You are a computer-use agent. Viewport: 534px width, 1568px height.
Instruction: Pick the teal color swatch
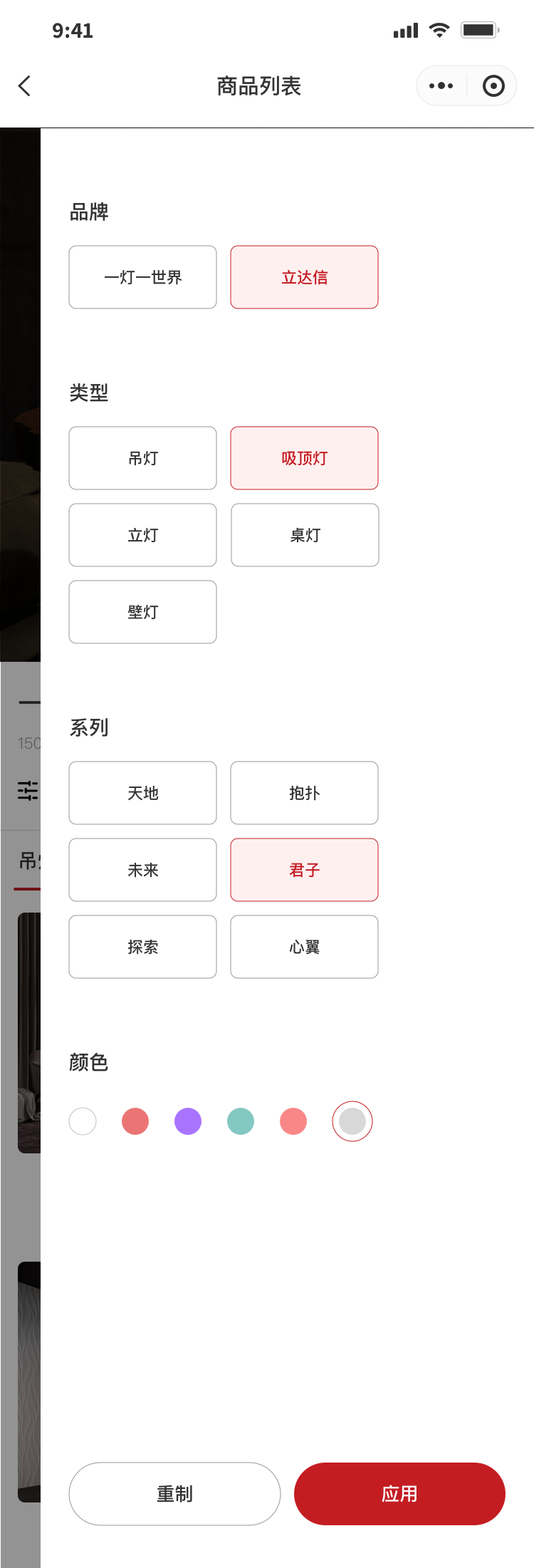tap(241, 1121)
